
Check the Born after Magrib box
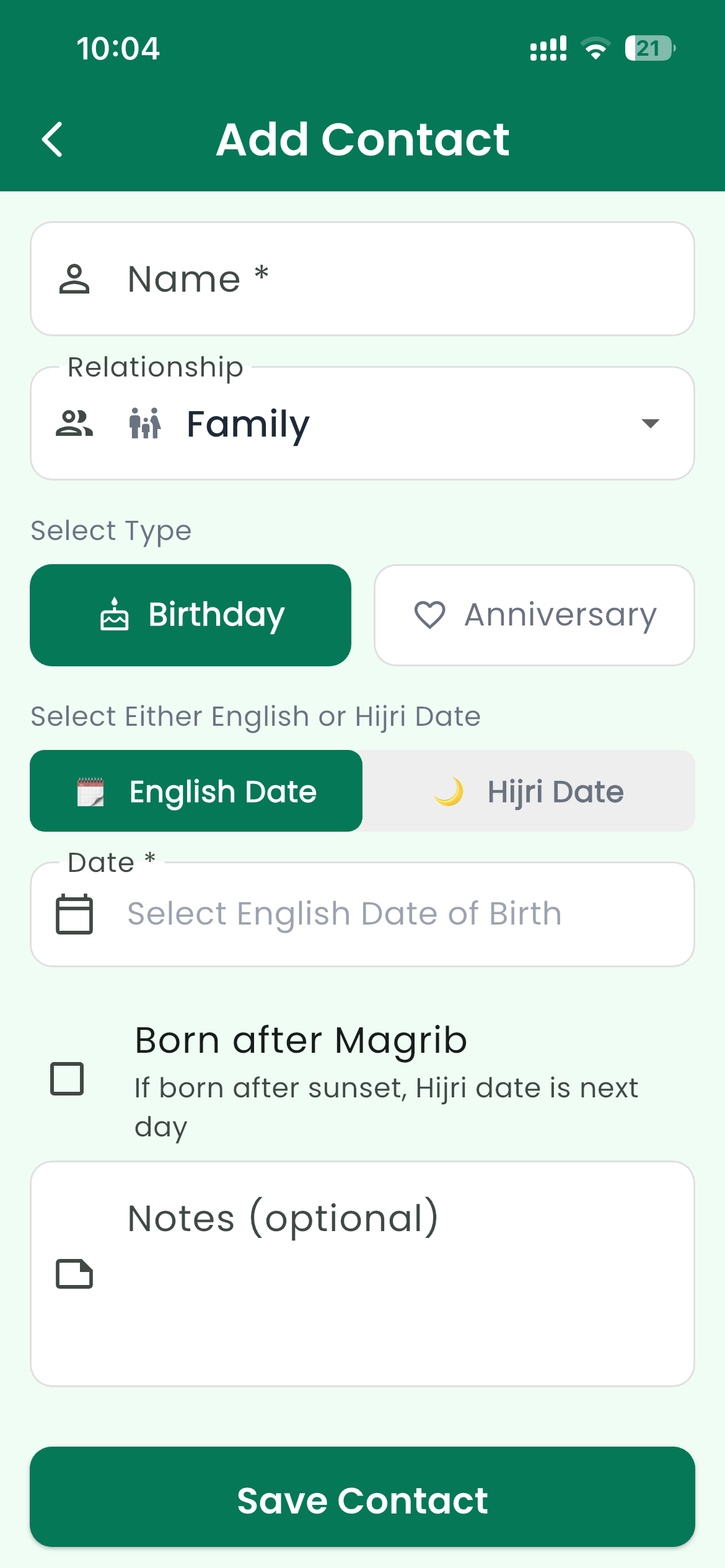tap(67, 1079)
